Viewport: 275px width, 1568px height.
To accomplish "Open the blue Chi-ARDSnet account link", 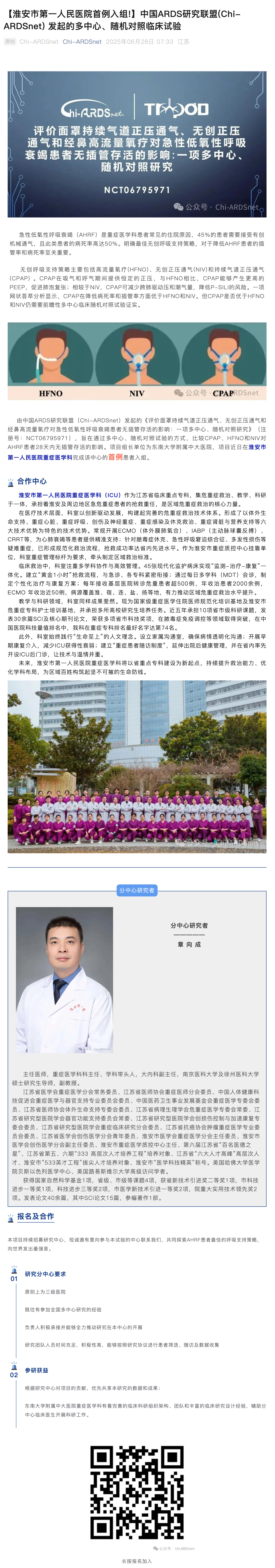I will tap(82, 42).
